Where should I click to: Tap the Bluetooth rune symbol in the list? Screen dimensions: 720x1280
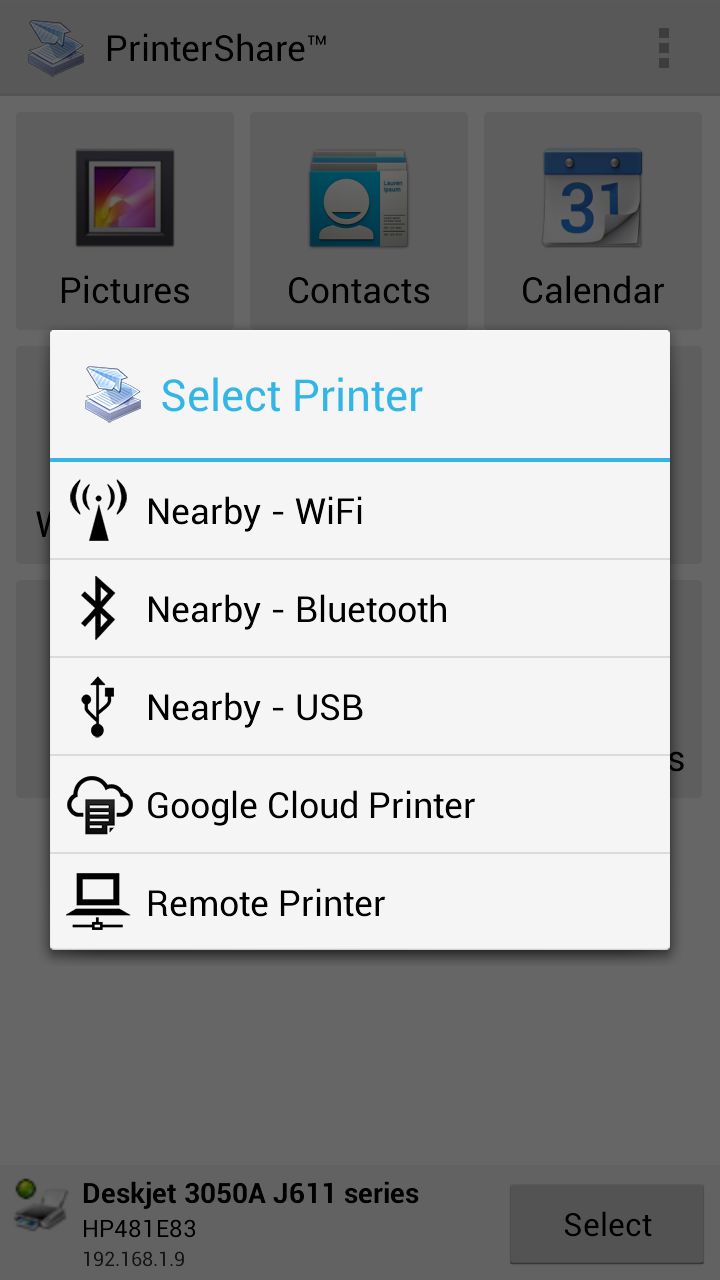(98, 608)
